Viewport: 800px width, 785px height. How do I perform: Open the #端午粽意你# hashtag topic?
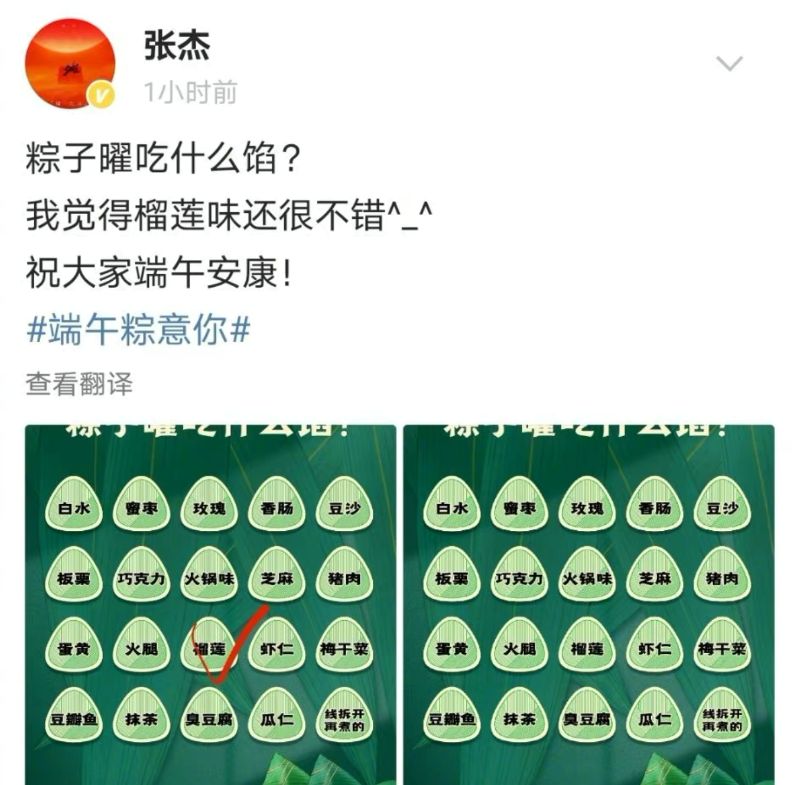(137, 330)
